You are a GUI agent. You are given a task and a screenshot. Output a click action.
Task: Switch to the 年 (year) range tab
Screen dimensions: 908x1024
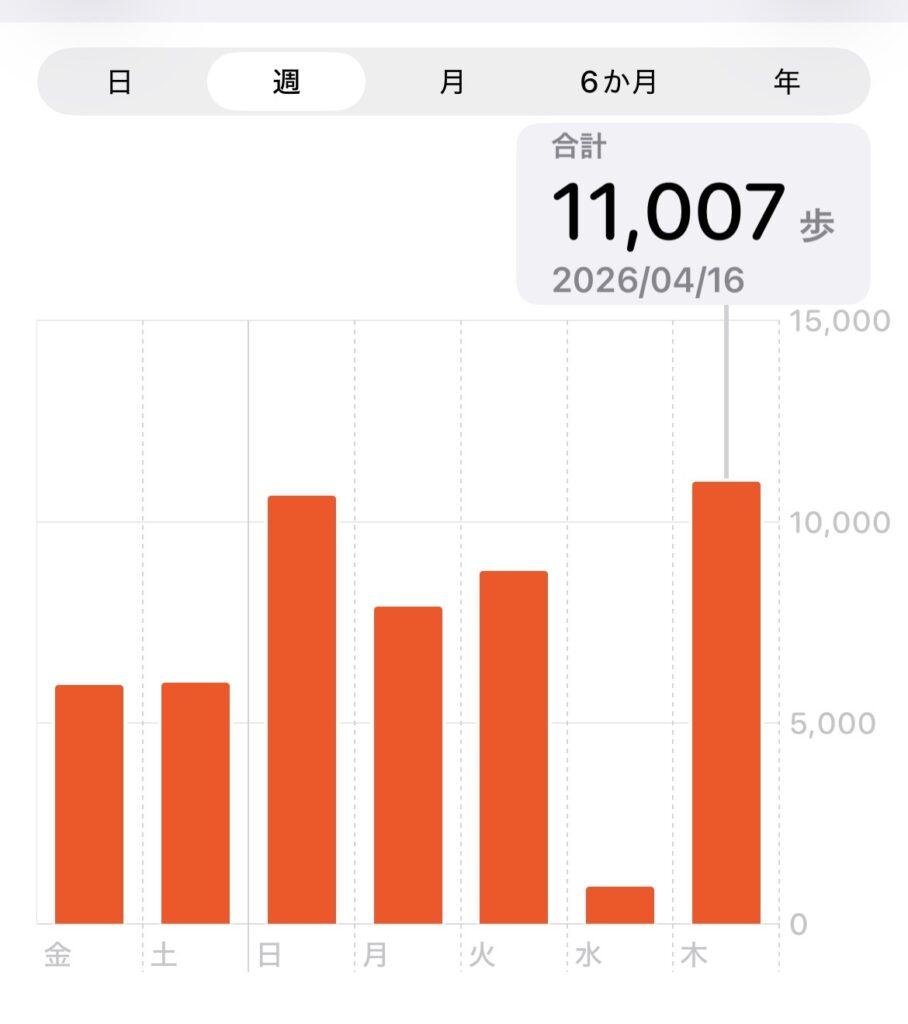click(x=786, y=82)
